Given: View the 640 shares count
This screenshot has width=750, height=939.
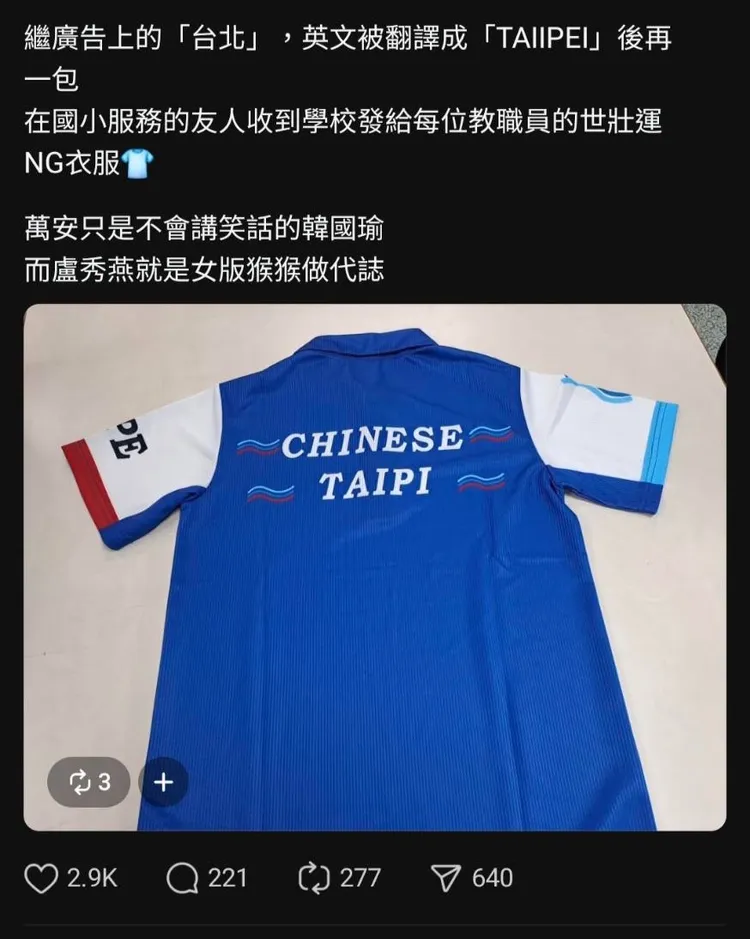Looking at the screenshot, I should click(x=496, y=878).
